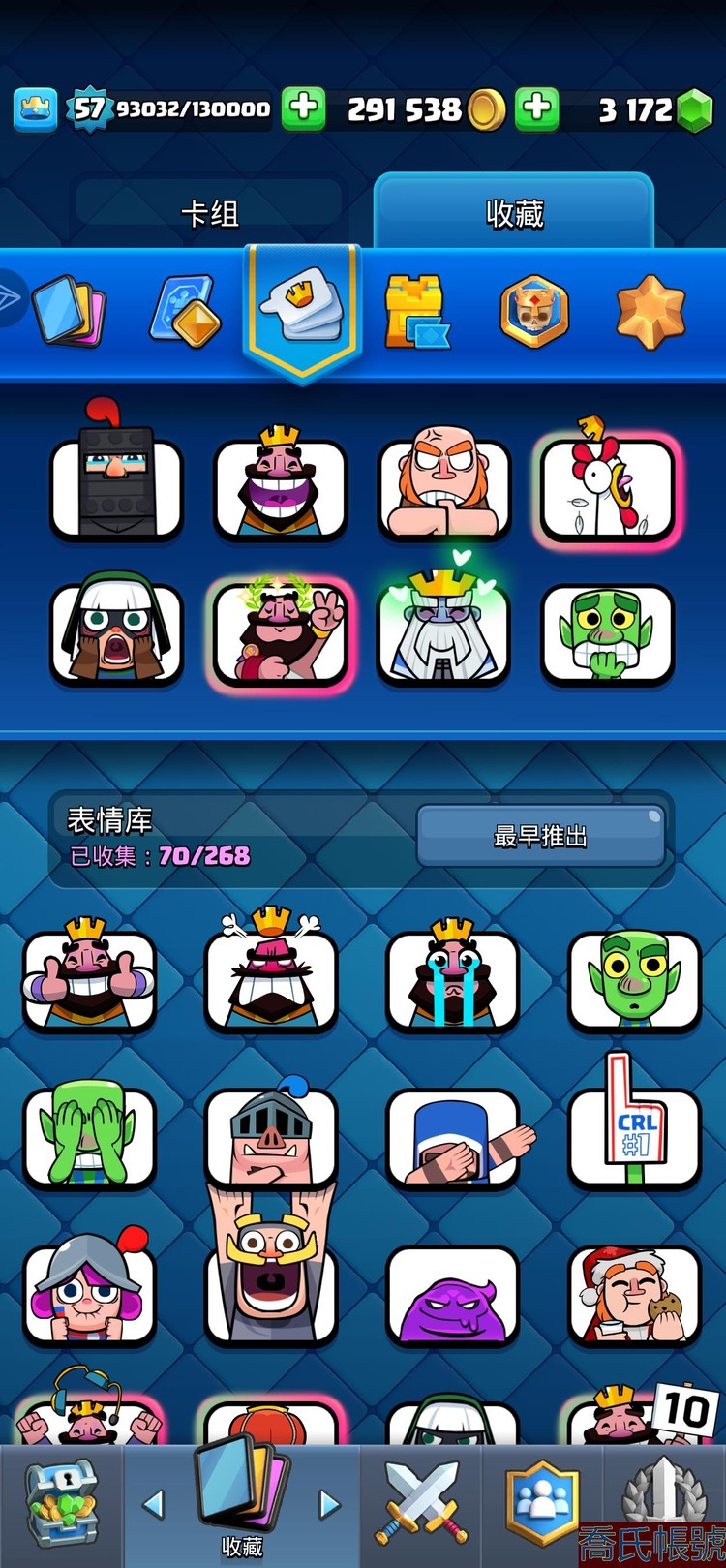
Task: Open the orange star collection category
Action: pos(650,312)
